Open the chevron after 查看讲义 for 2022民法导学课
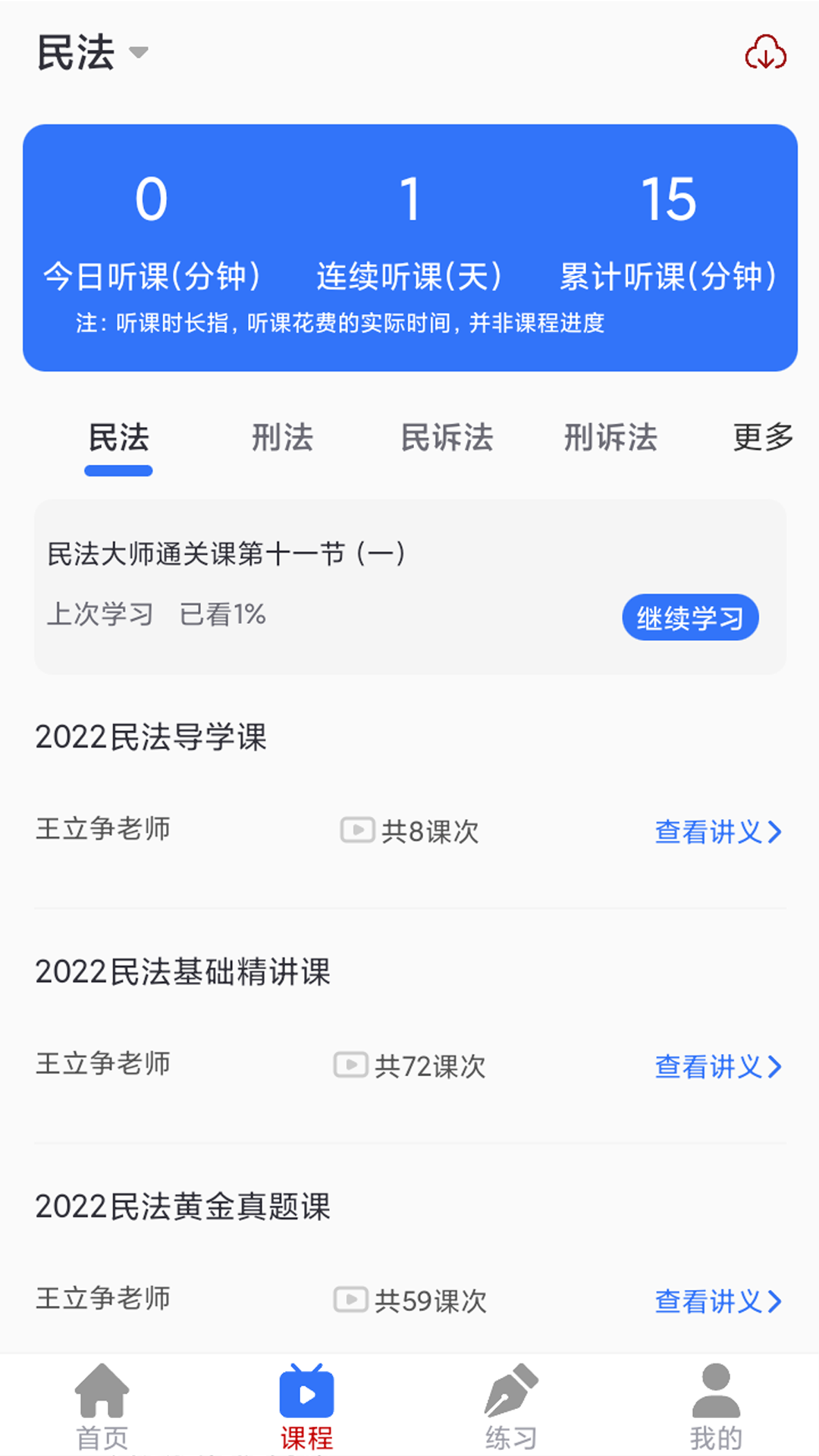This screenshot has height=1456, width=819. click(x=776, y=832)
